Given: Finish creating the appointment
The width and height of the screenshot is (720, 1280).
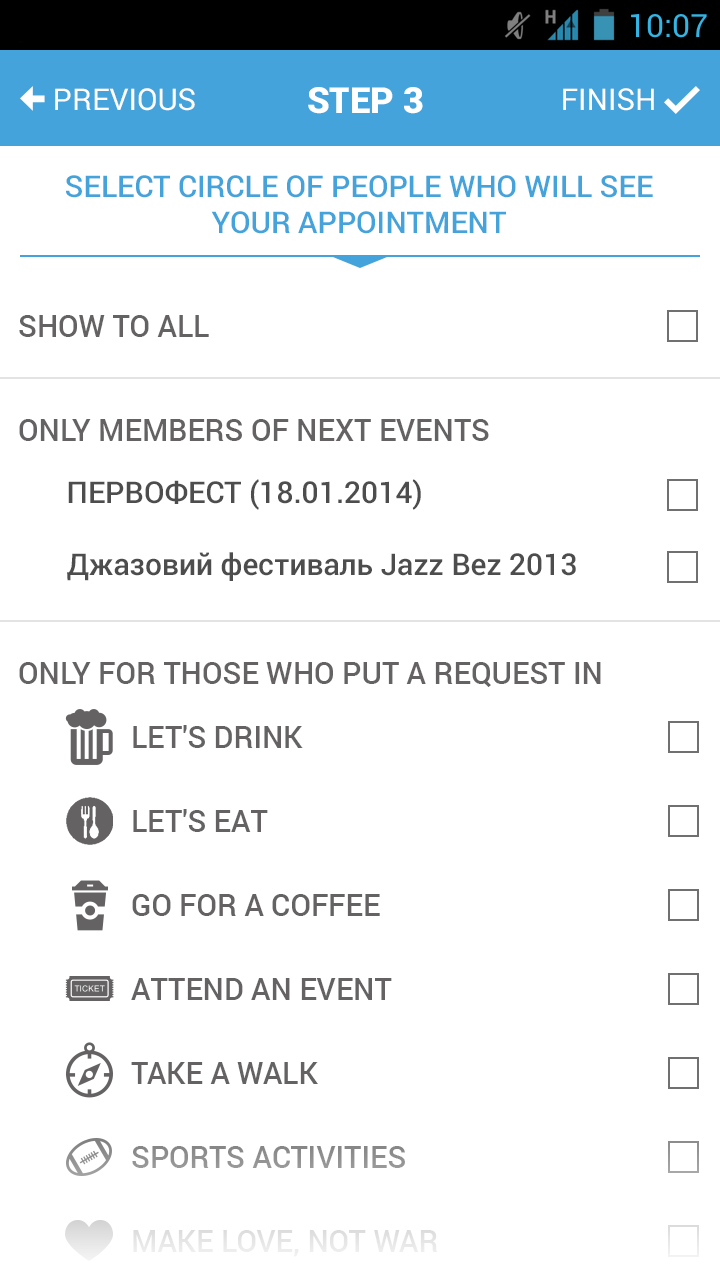Looking at the screenshot, I should [629, 100].
